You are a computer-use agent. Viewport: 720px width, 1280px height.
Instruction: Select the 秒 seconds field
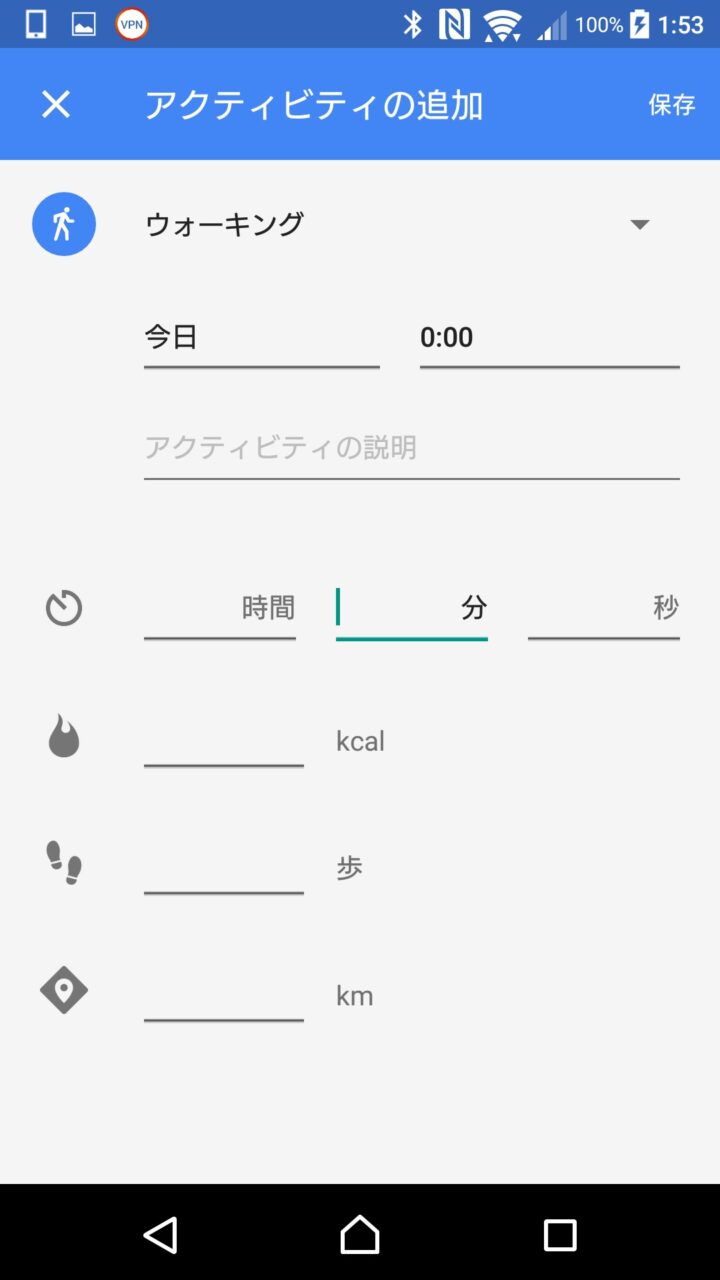(603, 608)
